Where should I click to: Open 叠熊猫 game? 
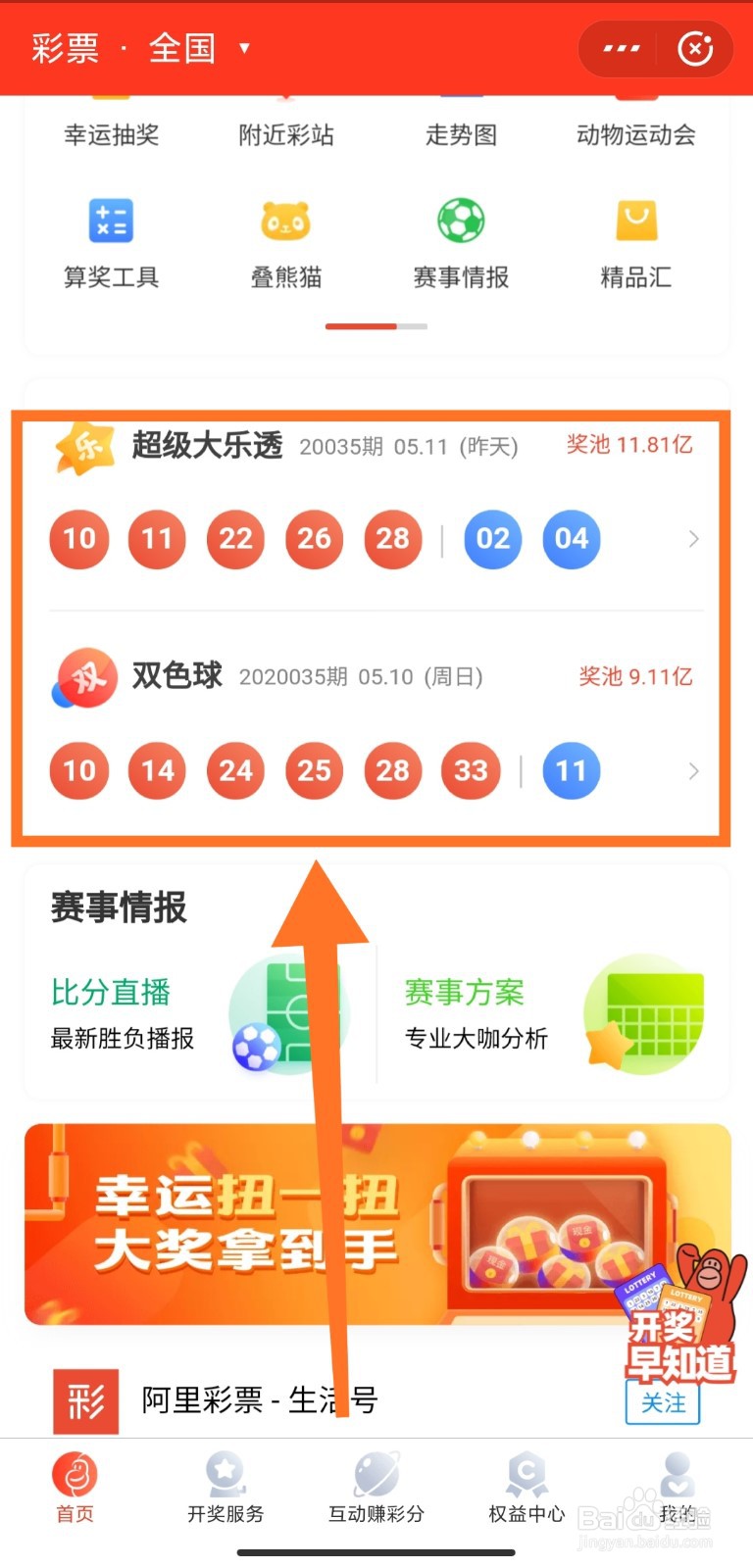pyautogui.click(x=285, y=243)
